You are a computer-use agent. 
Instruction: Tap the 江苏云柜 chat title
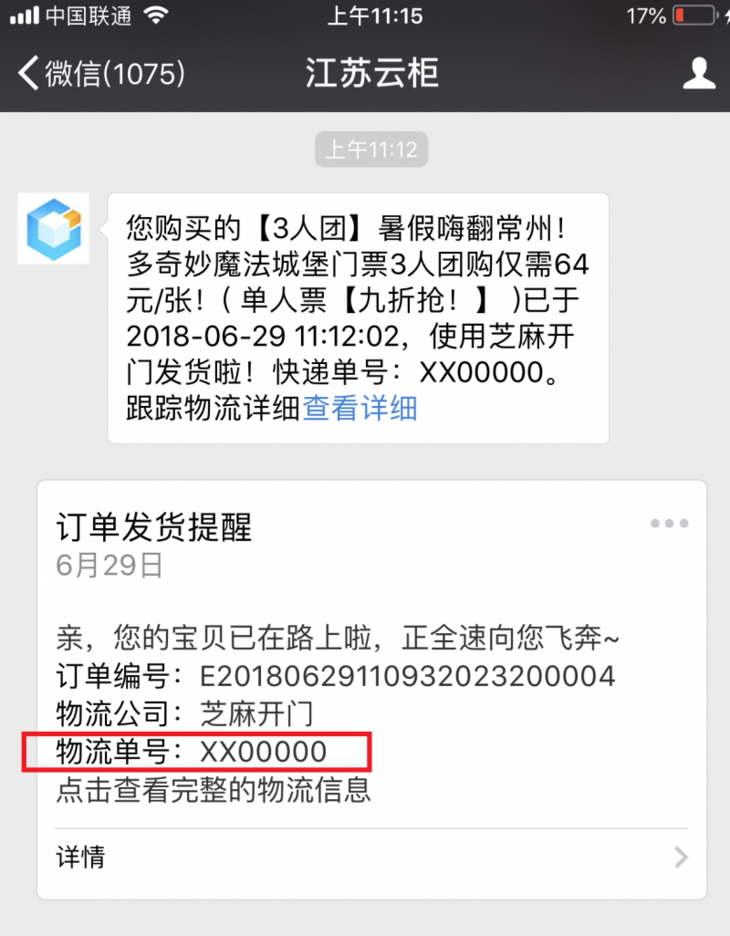click(x=371, y=74)
